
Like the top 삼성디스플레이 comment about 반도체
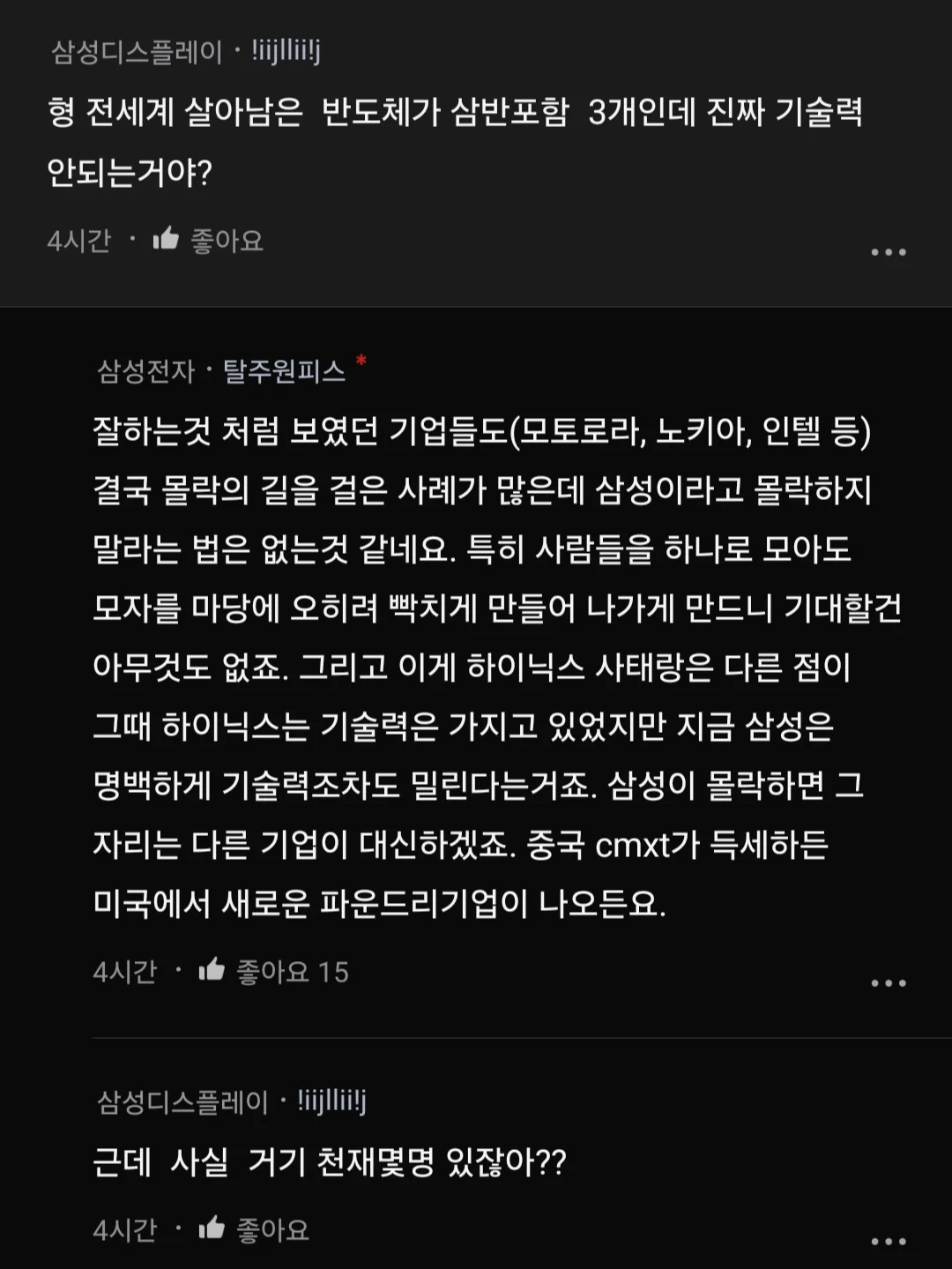[167, 239]
